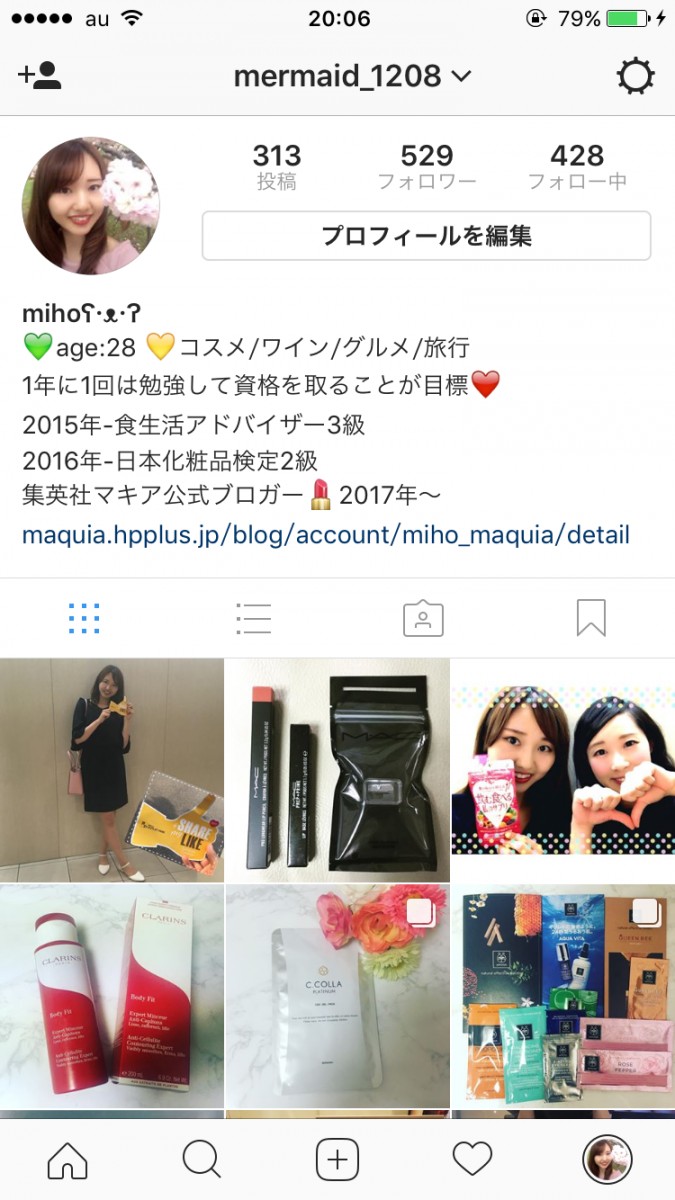Open the Clarins Body Fit post
Viewport: 675px width, 1200px height.
point(111,996)
